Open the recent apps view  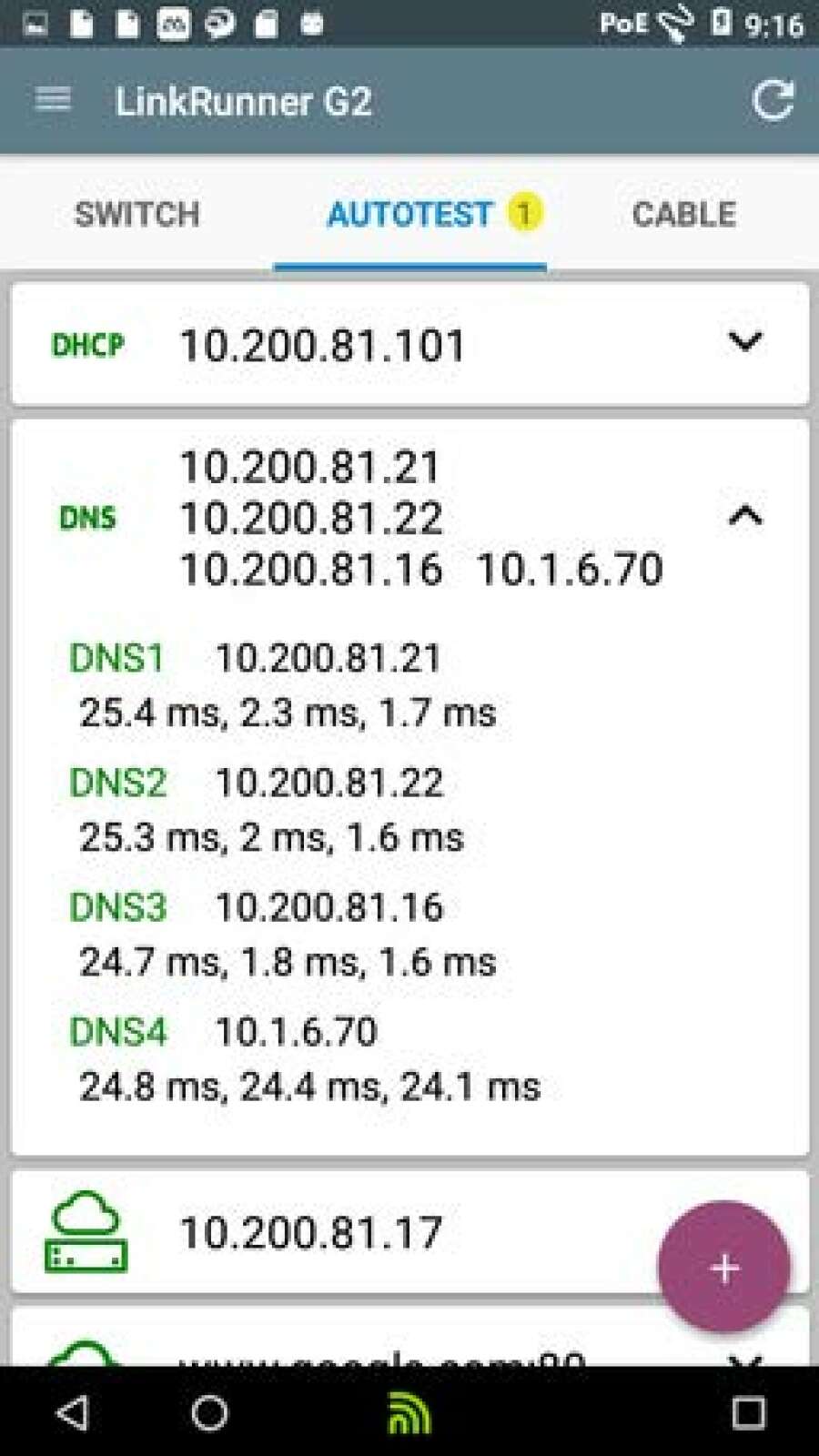(x=748, y=1413)
